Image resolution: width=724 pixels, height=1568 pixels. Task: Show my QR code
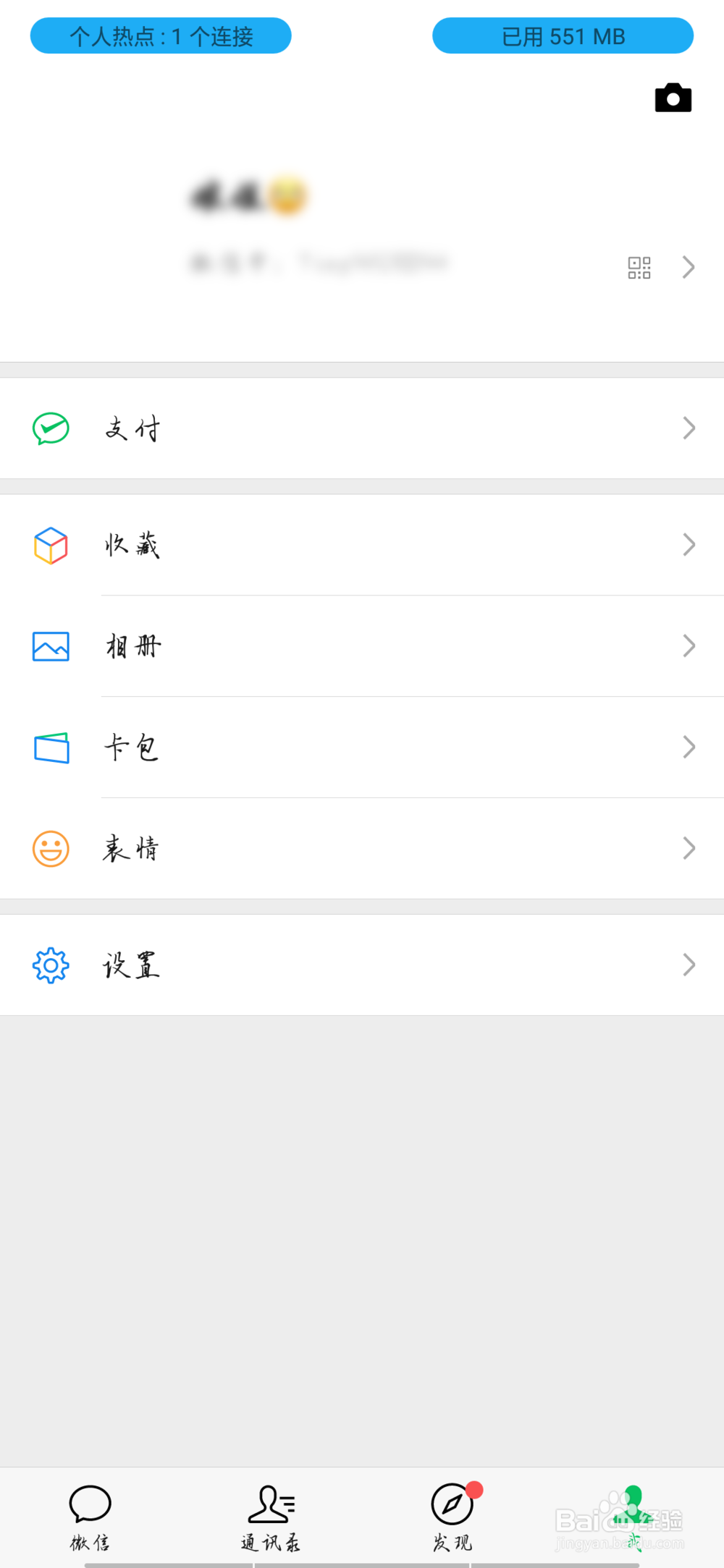point(639,268)
